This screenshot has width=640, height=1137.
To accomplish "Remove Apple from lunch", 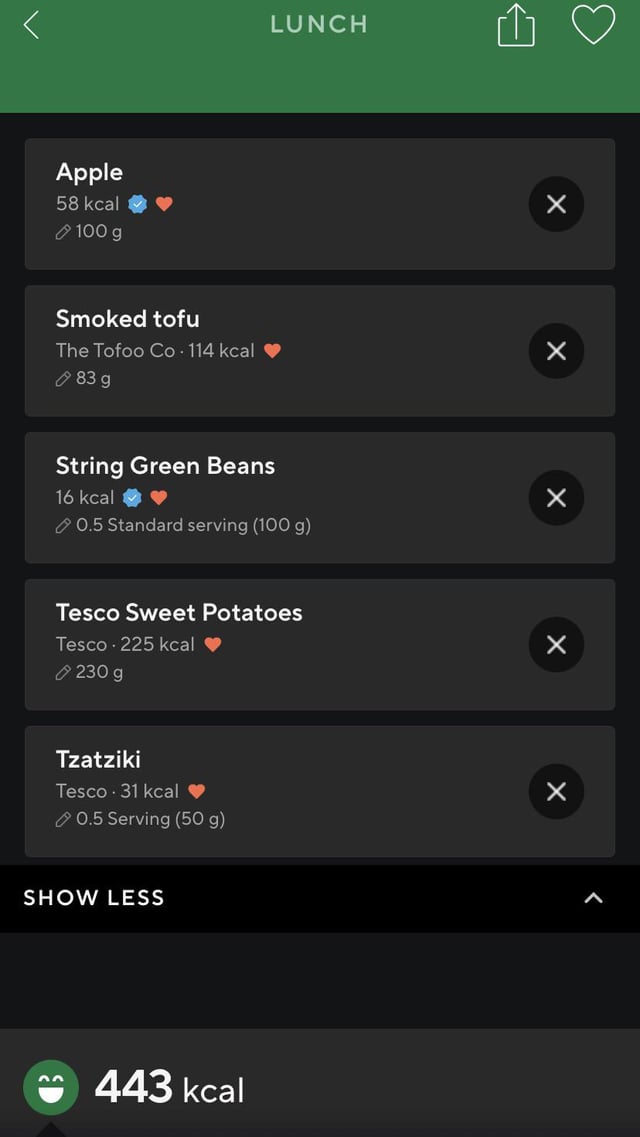I will [x=556, y=204].
